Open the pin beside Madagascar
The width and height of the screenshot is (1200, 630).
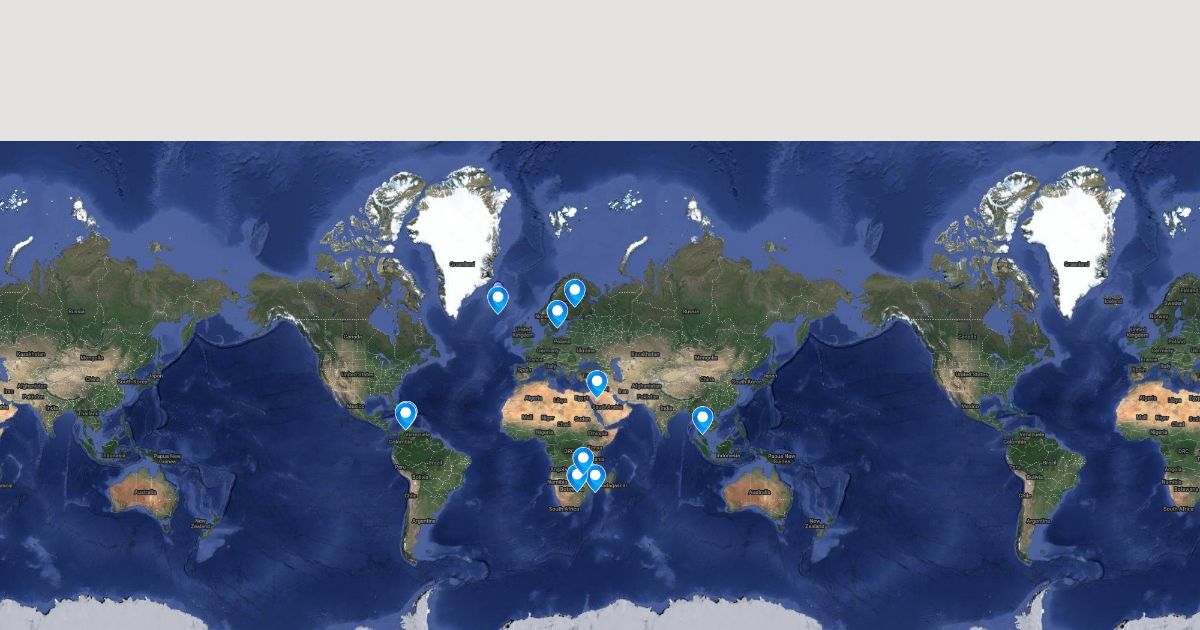coord(596,477)
